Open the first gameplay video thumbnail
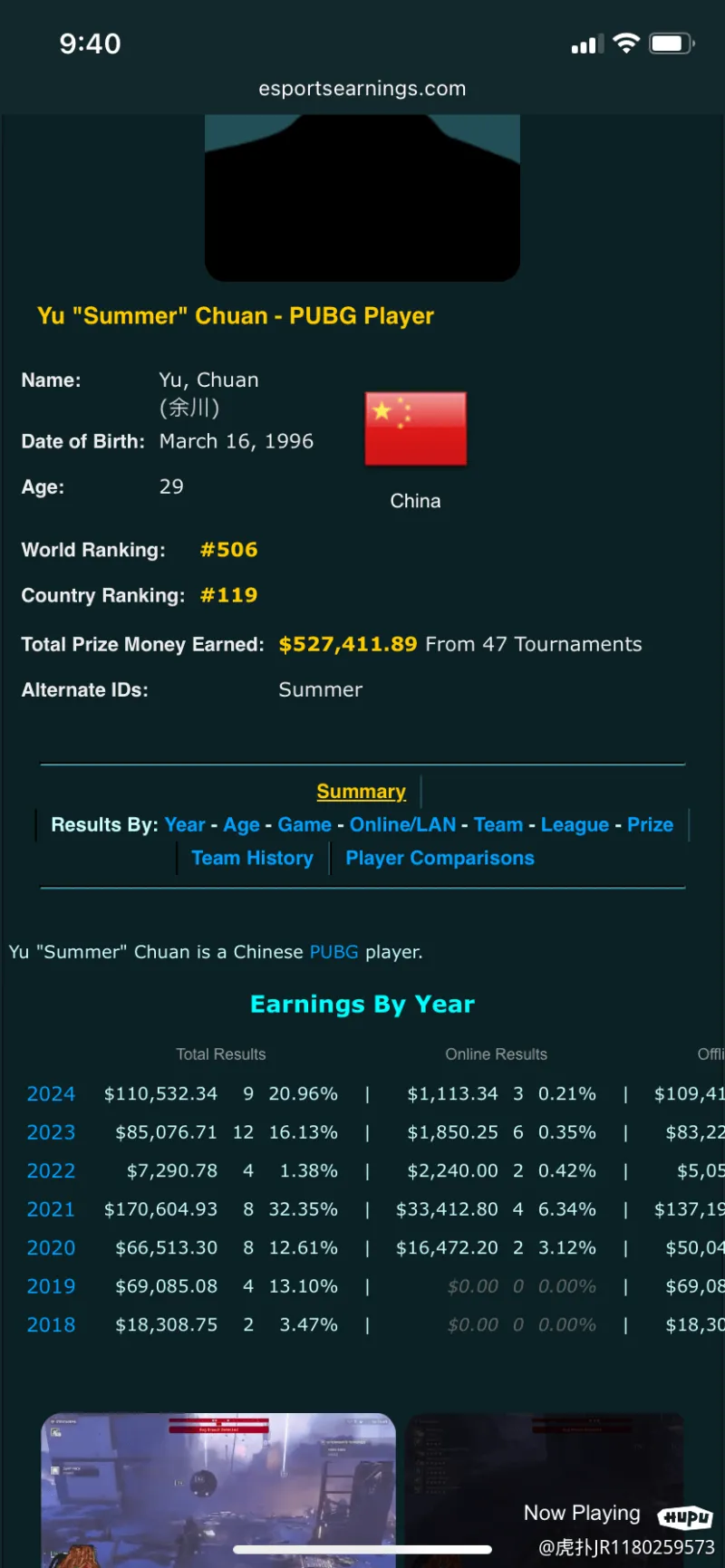Viewport: 725px width, 1568px height. tap(218, 1490)
